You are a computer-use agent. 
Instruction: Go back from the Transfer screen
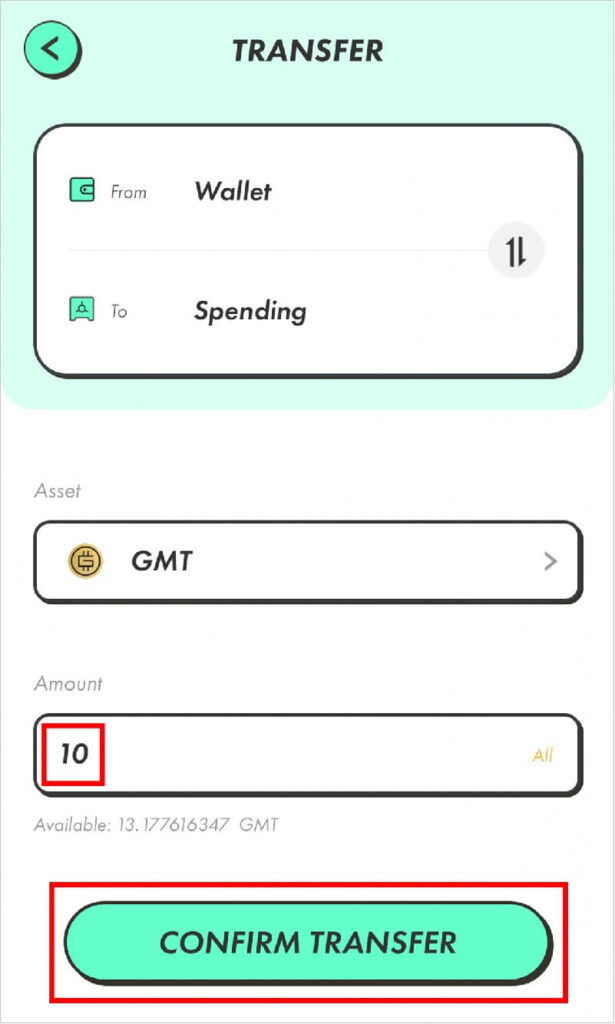(52, 49)
